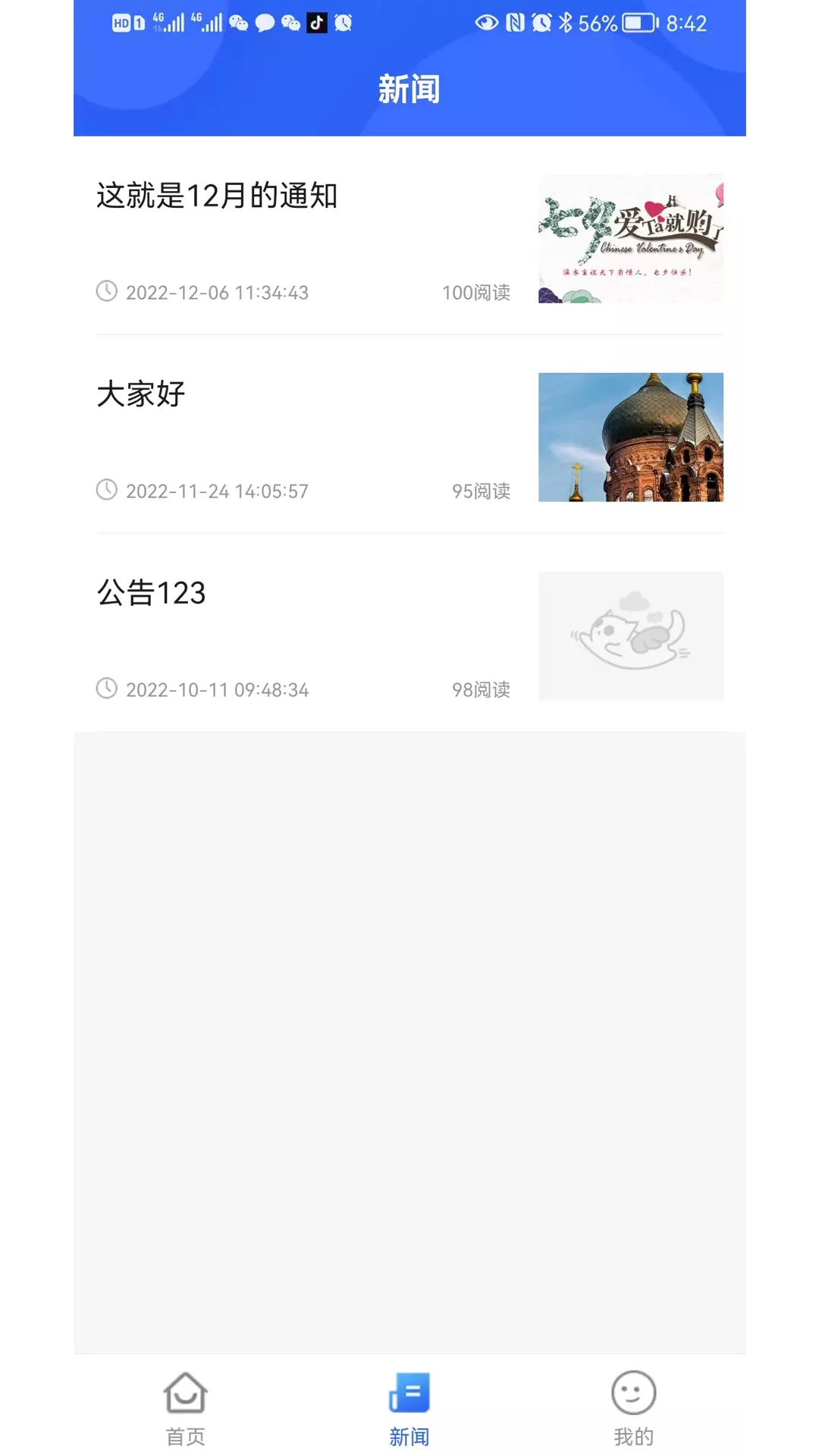Switch to the 首页 tab
This screenshot has width=819, height=1456.
186,1407
